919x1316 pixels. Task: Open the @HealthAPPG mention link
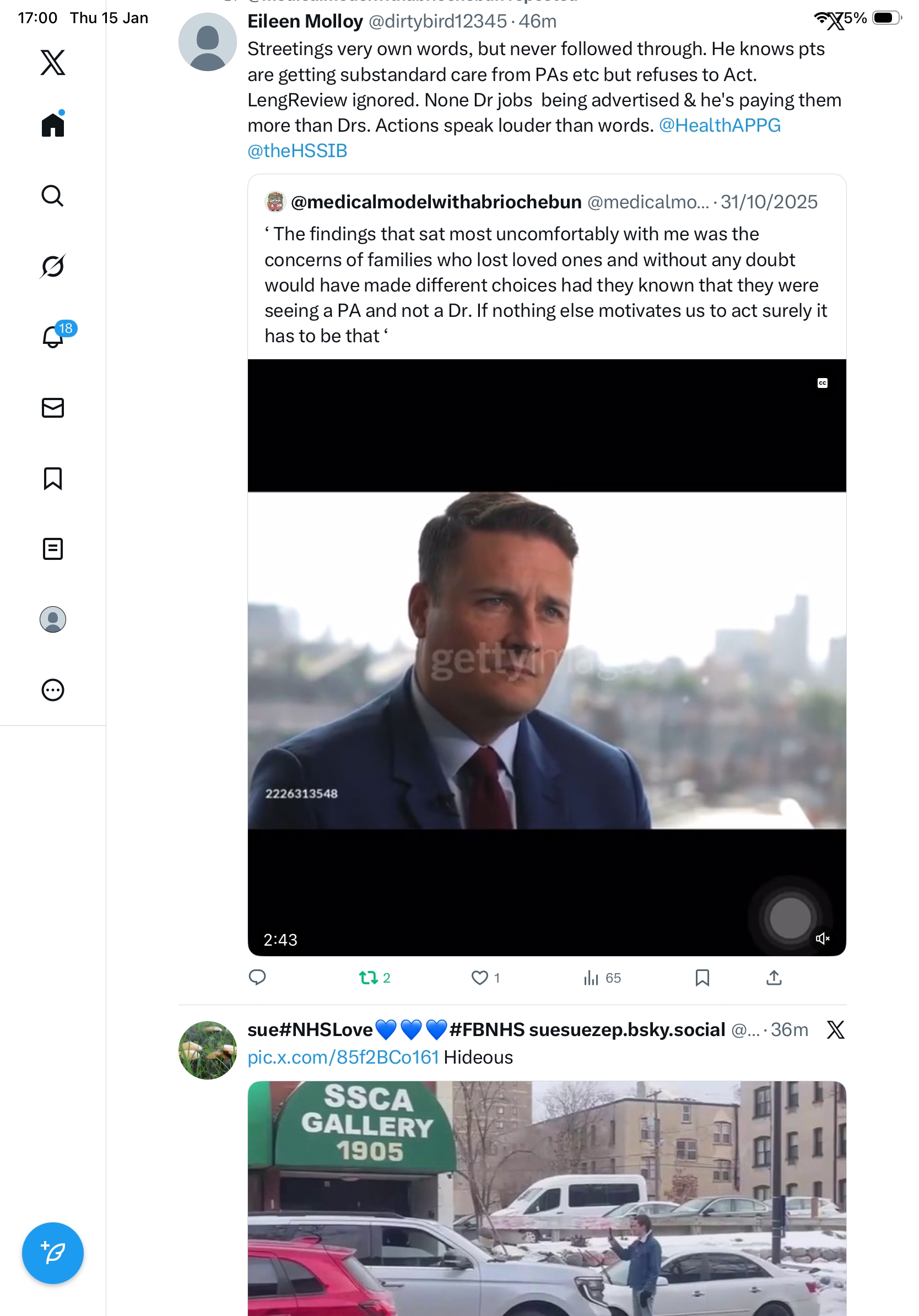(x=719, y=125)
